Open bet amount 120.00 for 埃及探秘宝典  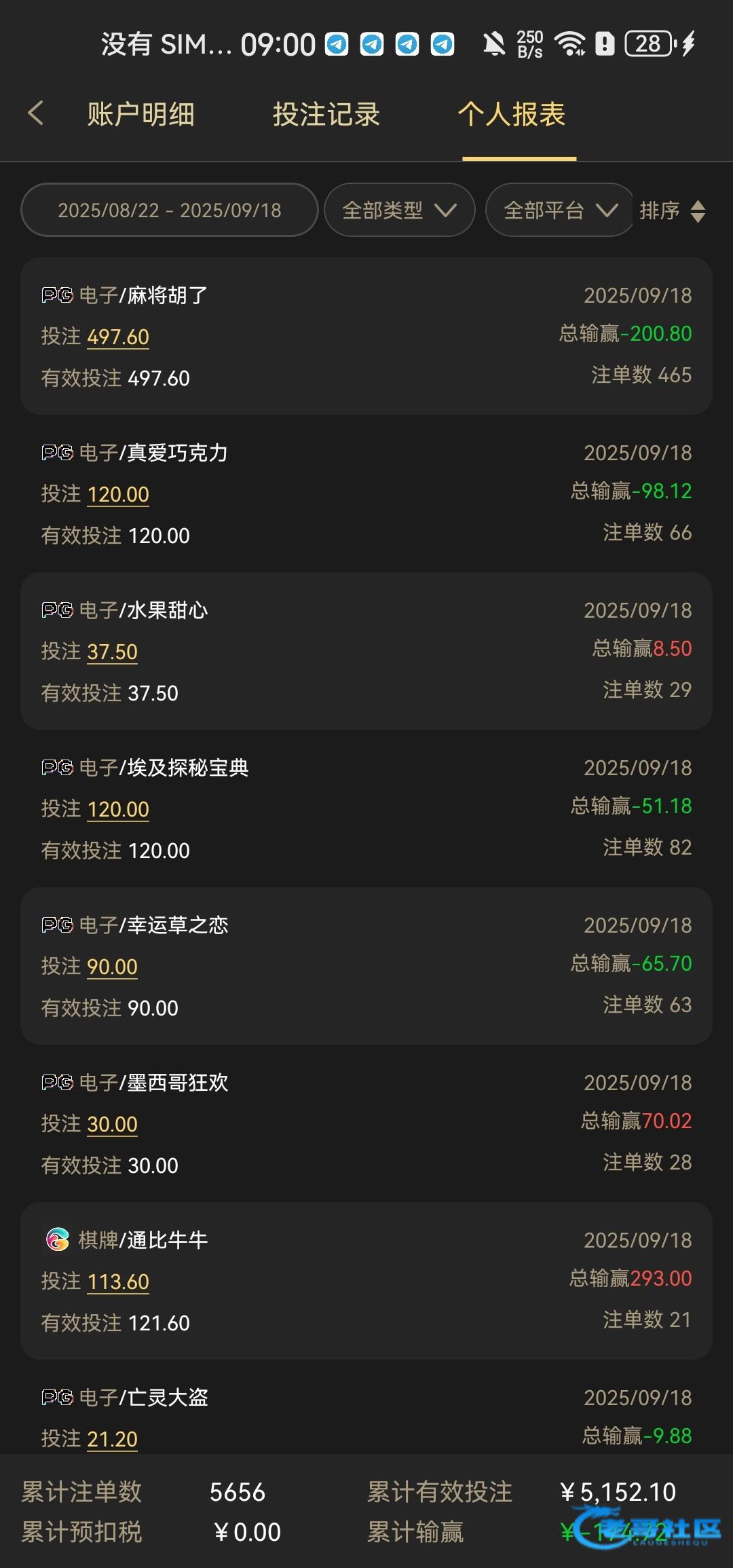pos(118,809)
